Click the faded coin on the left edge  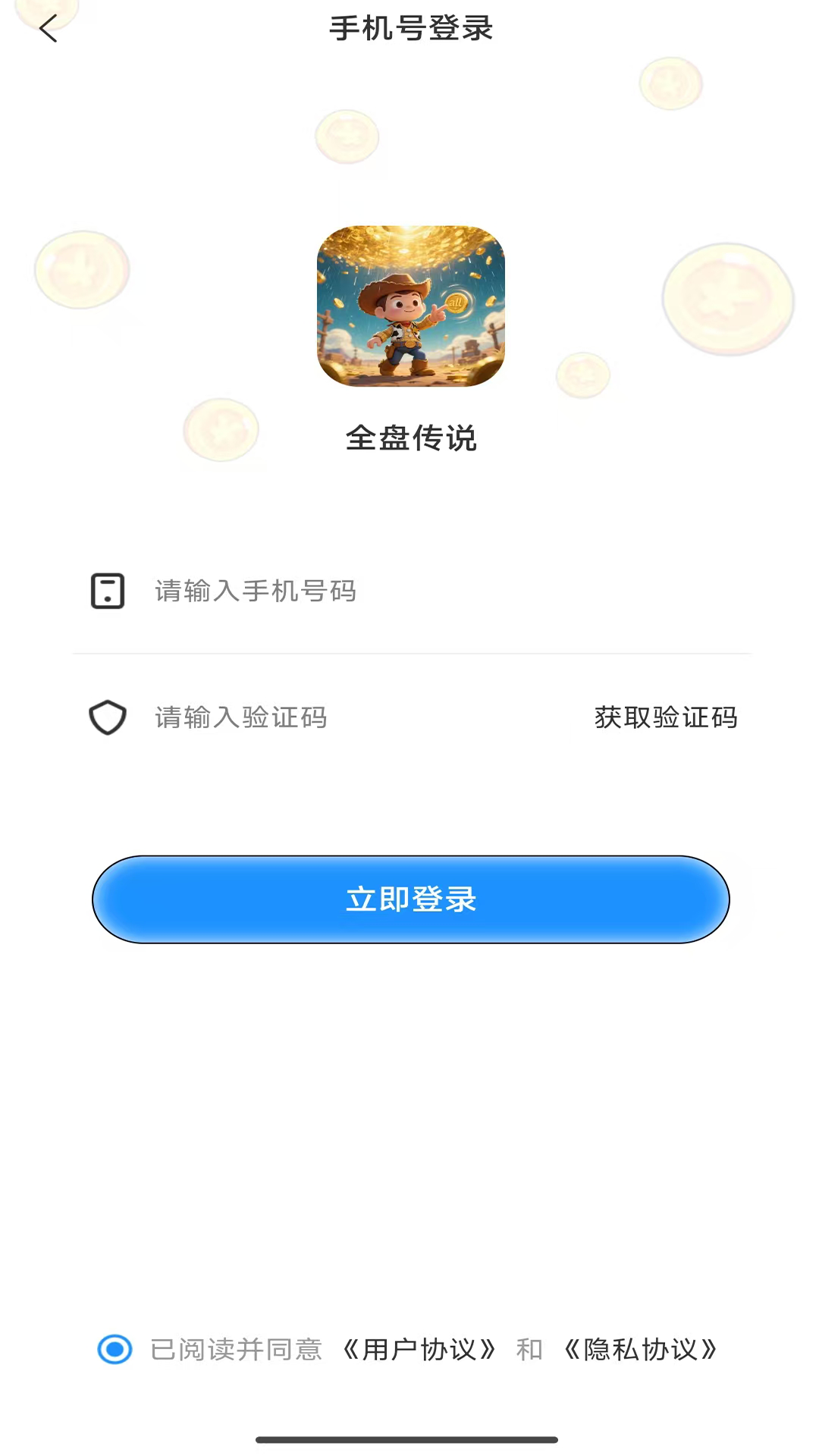tap(82, 269)
